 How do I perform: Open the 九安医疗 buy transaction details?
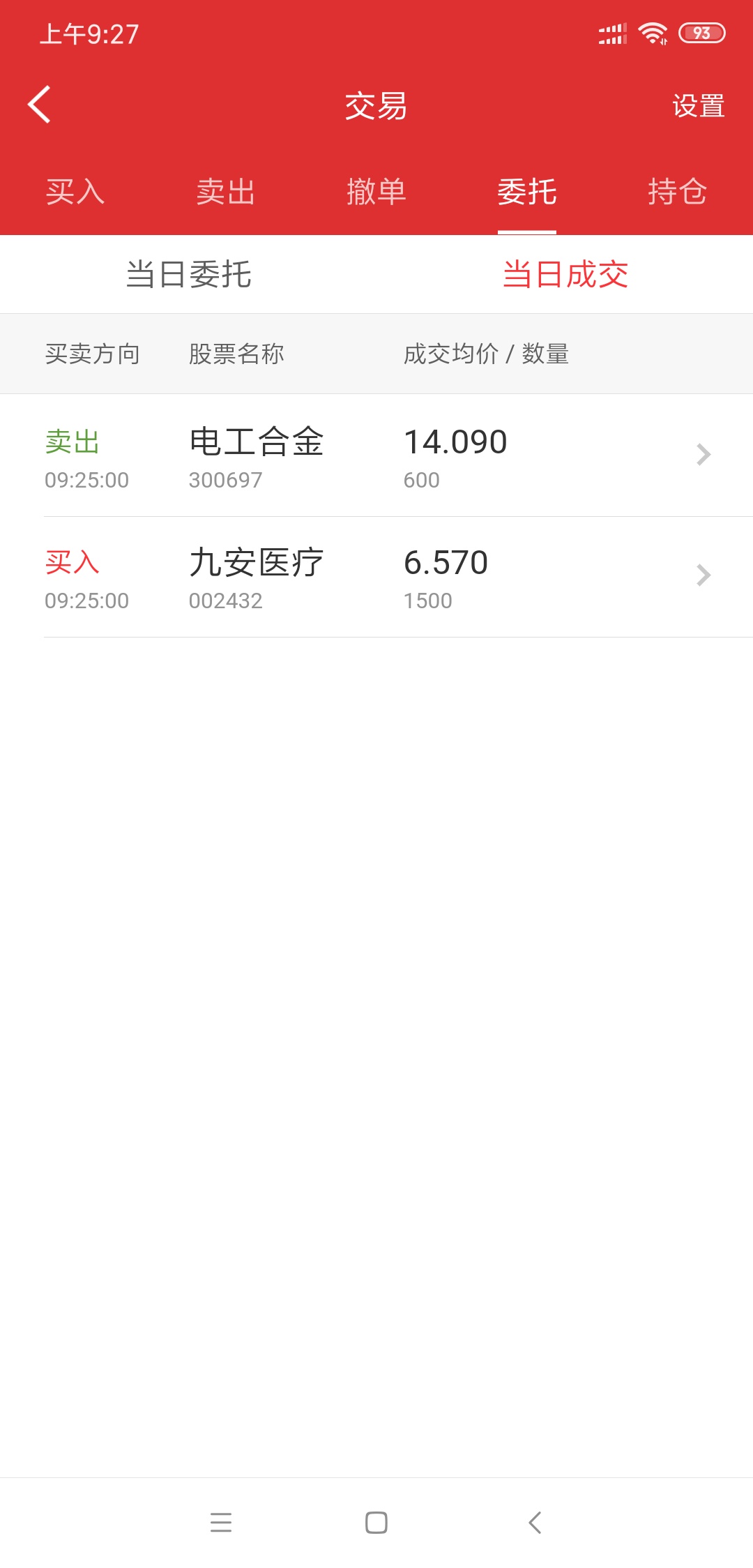point(376,577)
